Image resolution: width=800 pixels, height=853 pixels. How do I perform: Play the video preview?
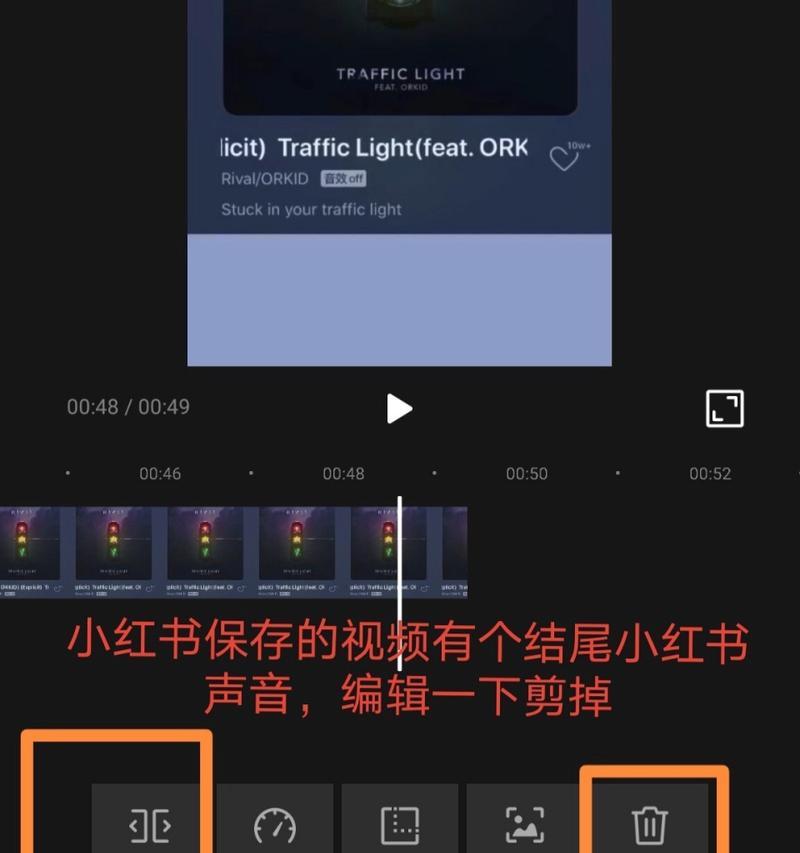coord(399,408)
